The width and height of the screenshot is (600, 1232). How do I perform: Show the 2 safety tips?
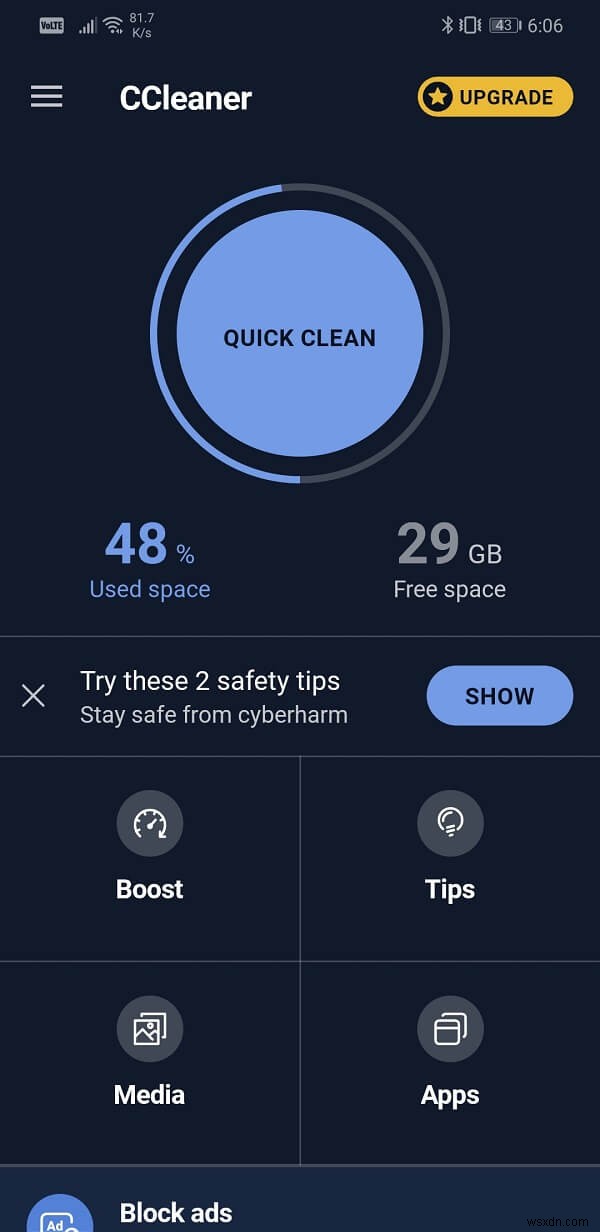(x=499, y=696)
